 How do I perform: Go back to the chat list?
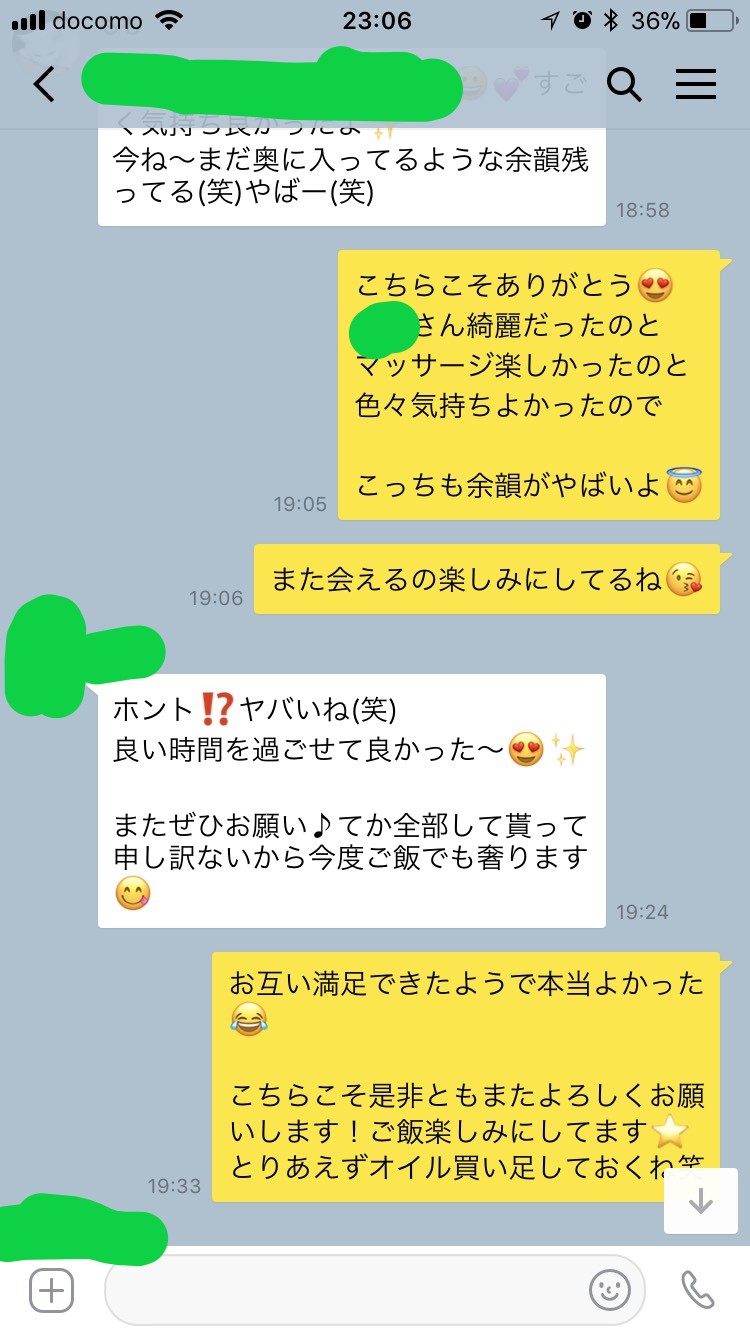(44, 85)
